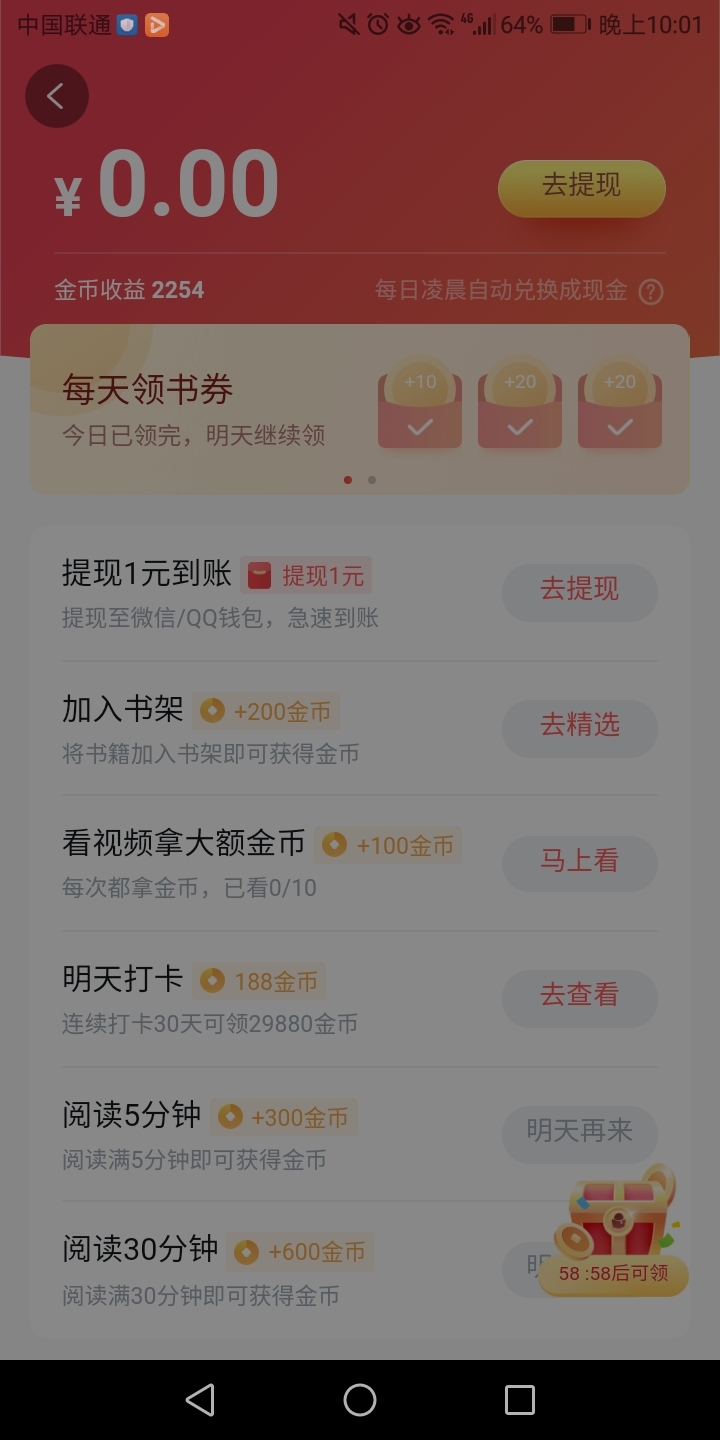Tap 去查看 for the 明天打卡 task
The image size is (720, 1440).
579,996
